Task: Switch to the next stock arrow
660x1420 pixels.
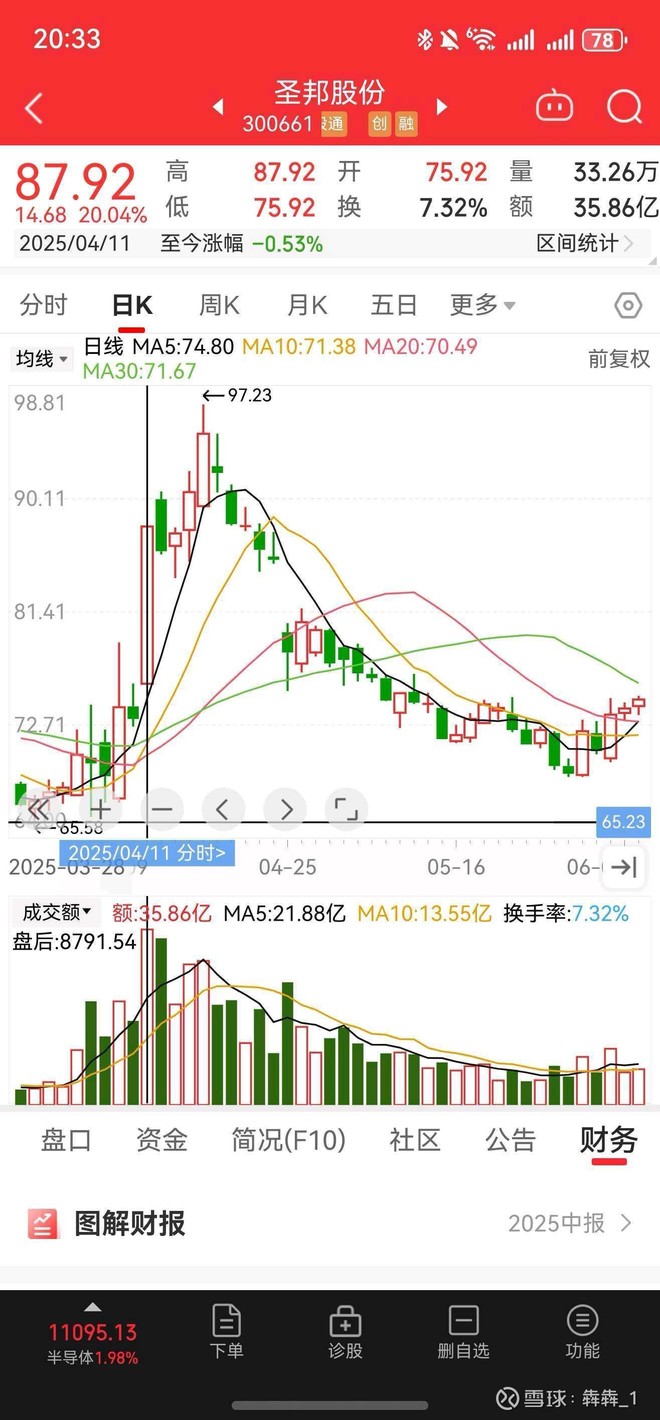Action: pyautogui.click(x=441, y=107)
